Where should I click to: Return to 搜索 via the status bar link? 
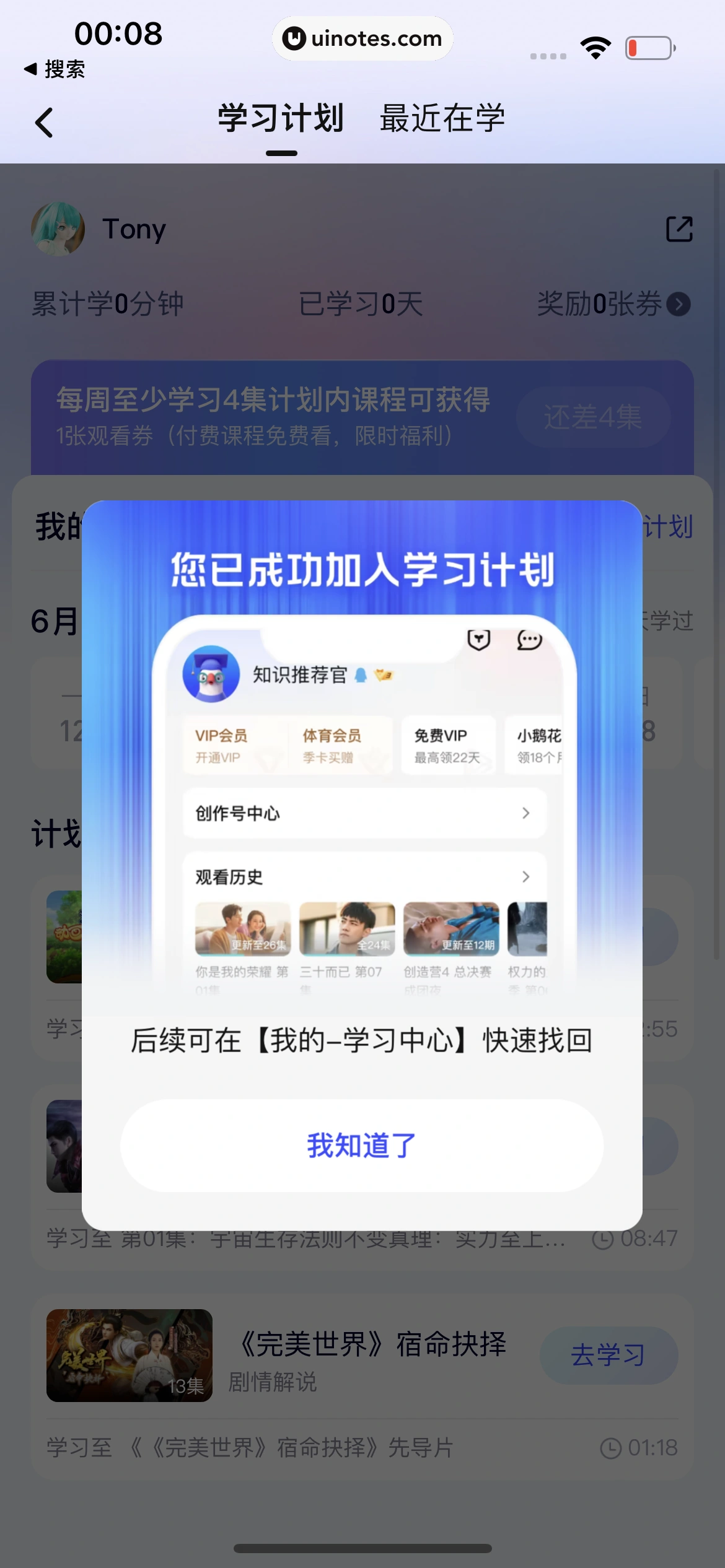pos(55,69)
